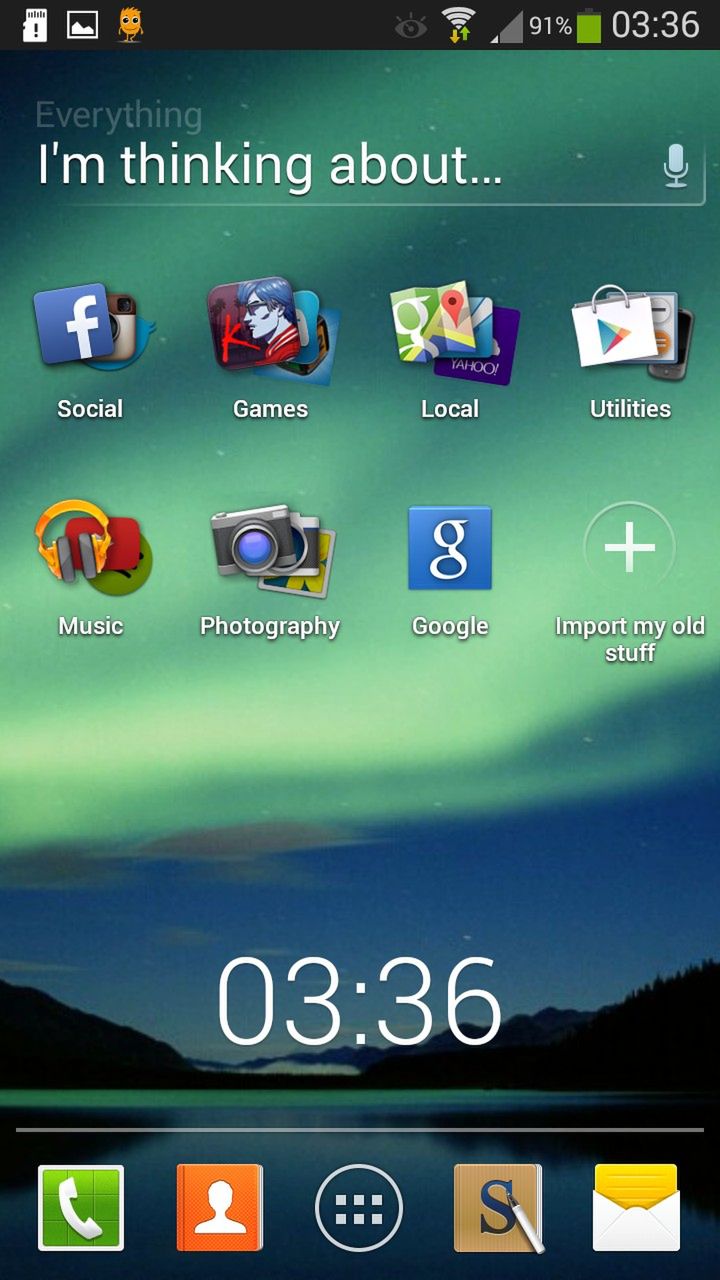Image resolution: width=720 pixels, height=1280 pixels.
Task: Open the Music folder
Action: point(90,550)
